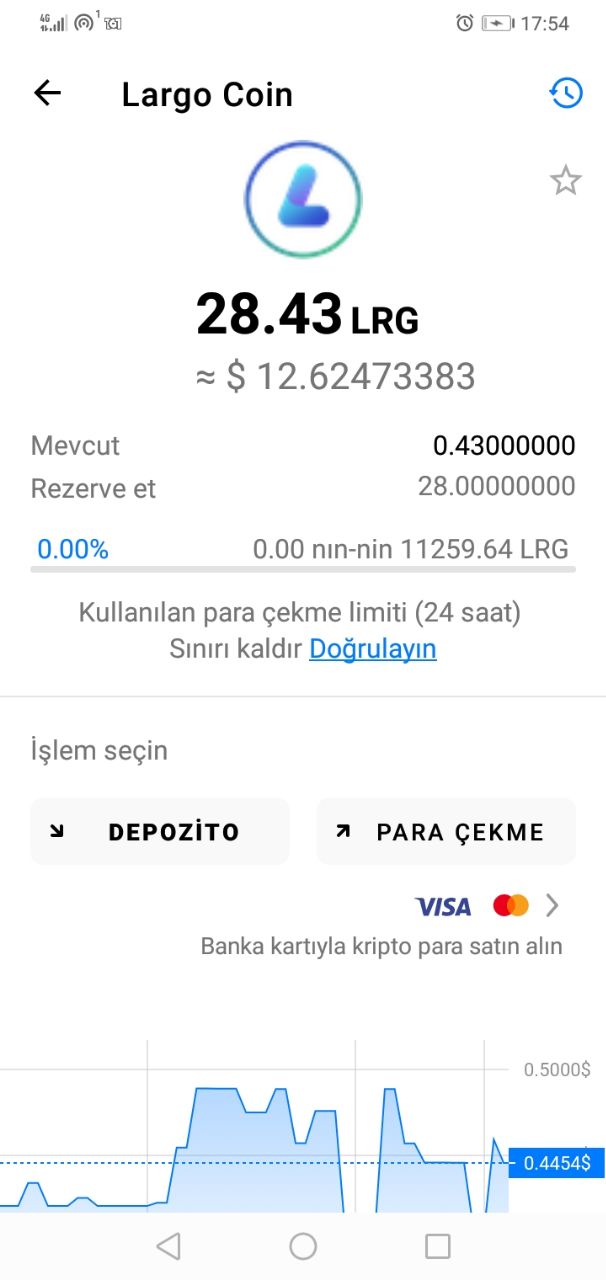Select the PARA ÇEKME button
The height and width of the screenshot is (1280, 606).
pos(446,831)
